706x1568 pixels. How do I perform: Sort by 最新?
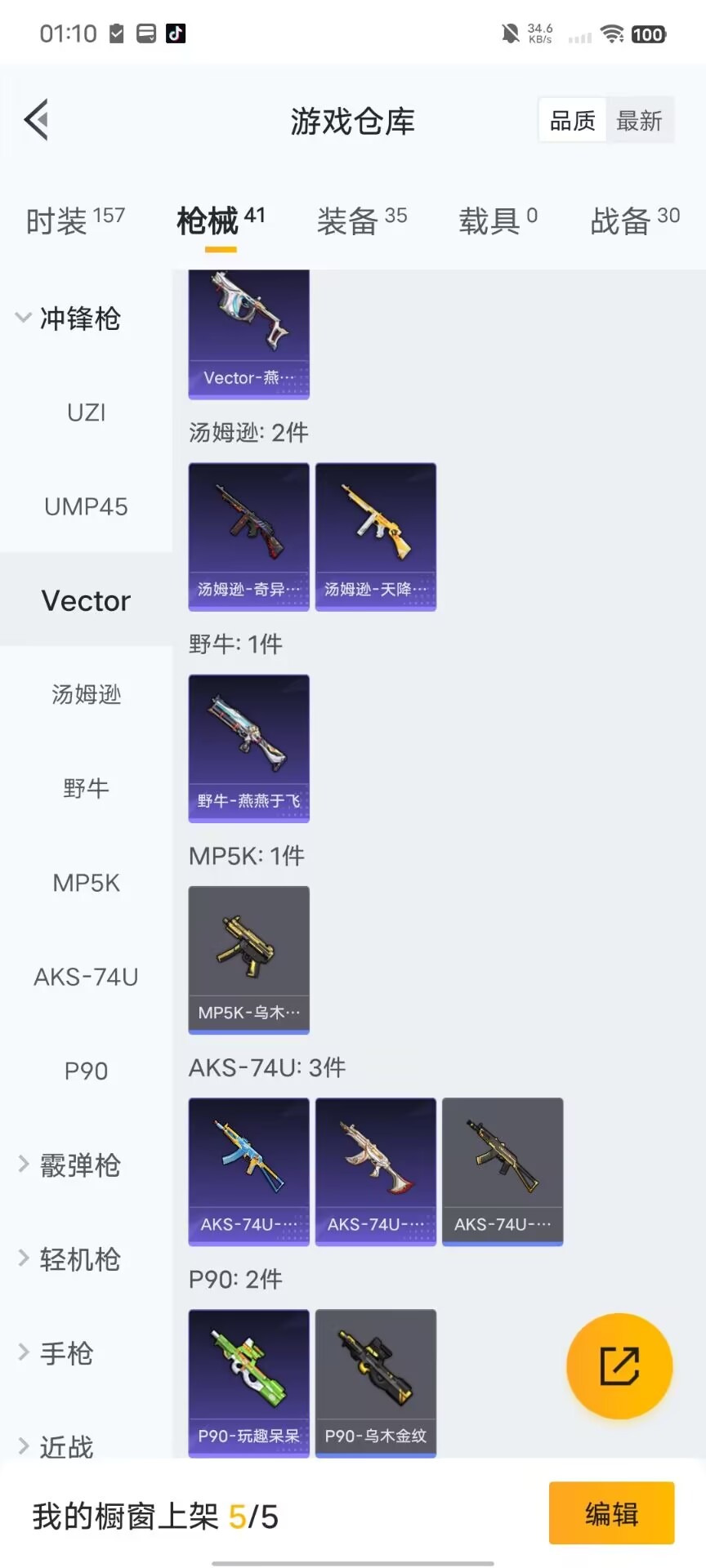(x=639, y=121)
